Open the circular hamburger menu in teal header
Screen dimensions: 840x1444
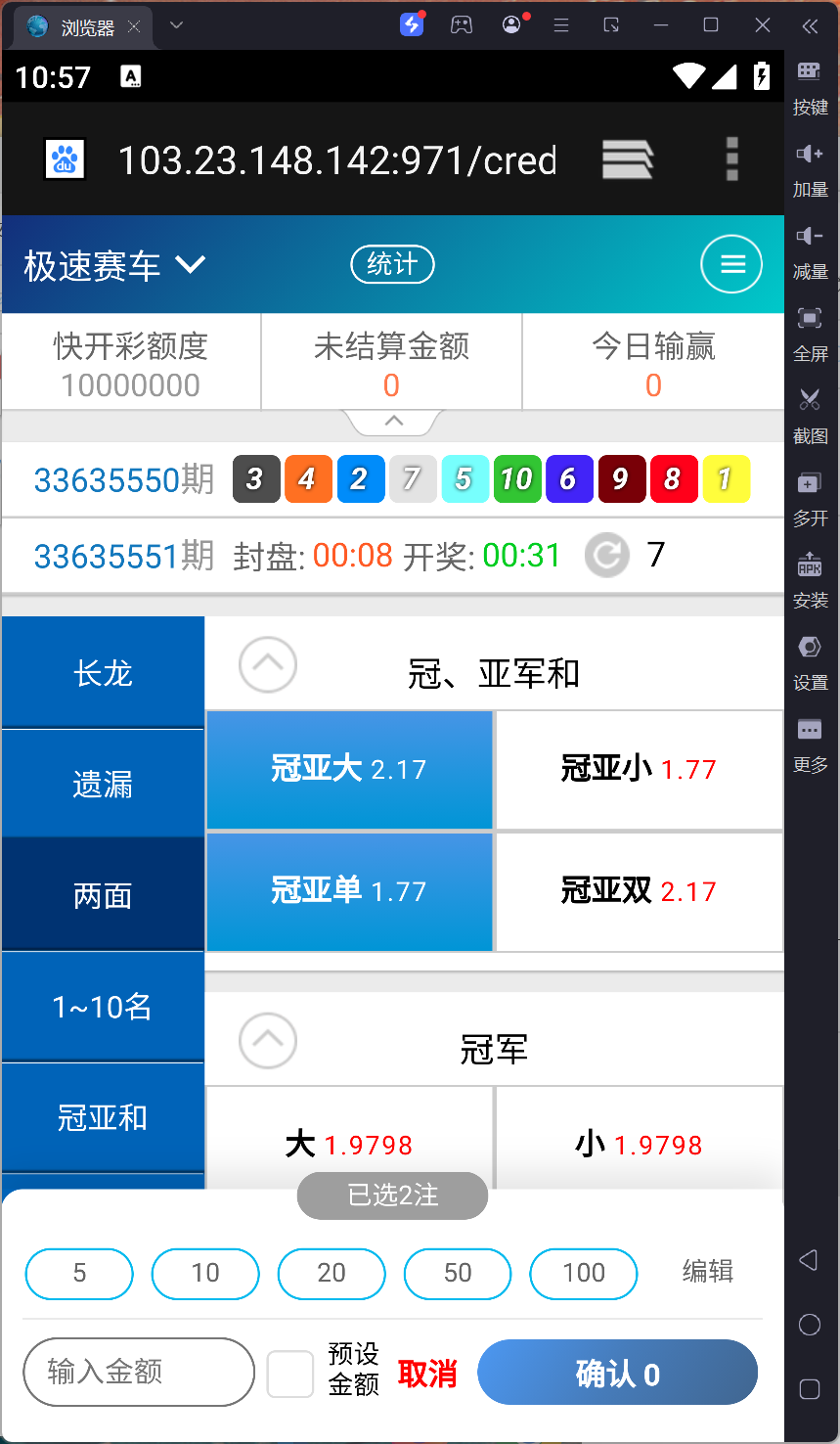point(731,264)
